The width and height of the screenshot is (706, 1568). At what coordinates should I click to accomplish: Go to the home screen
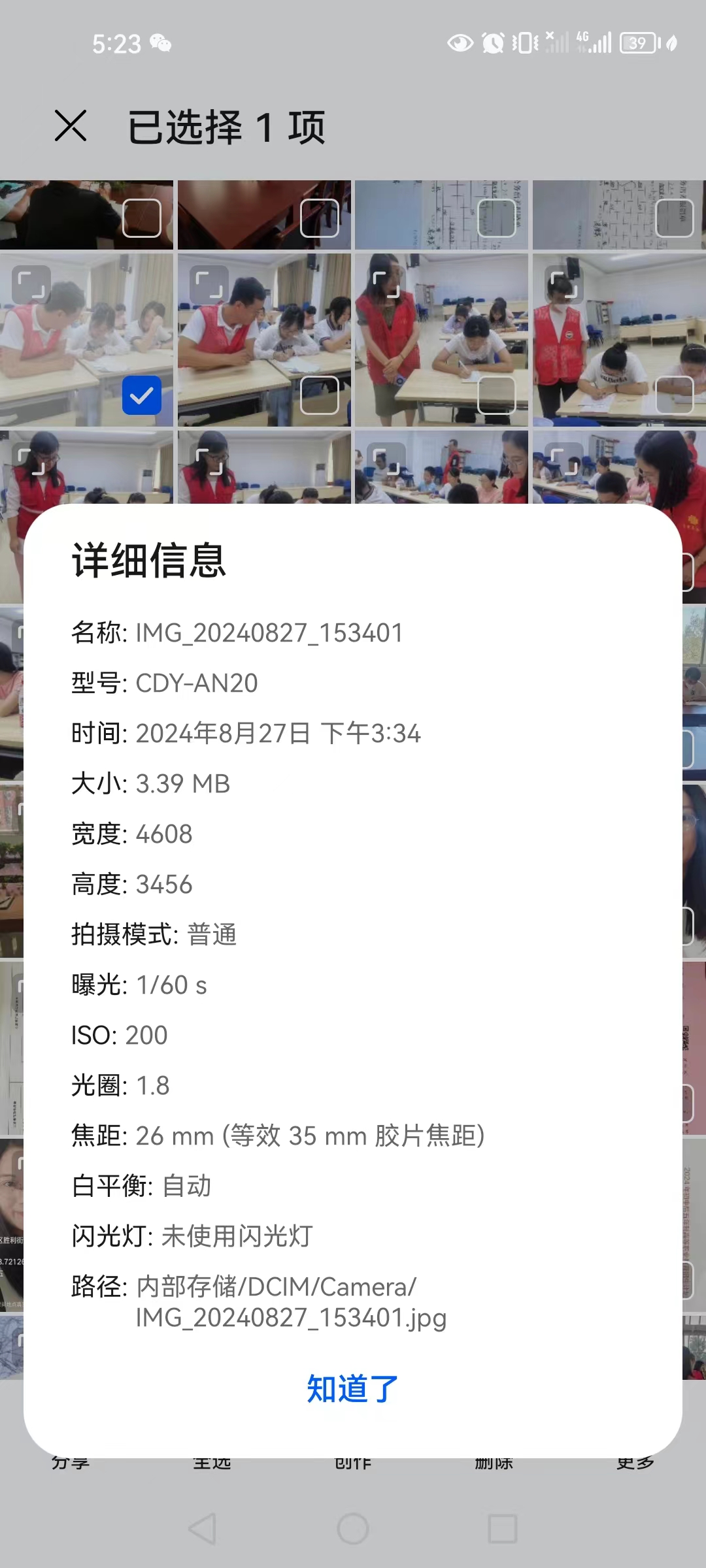(353, 1529)
